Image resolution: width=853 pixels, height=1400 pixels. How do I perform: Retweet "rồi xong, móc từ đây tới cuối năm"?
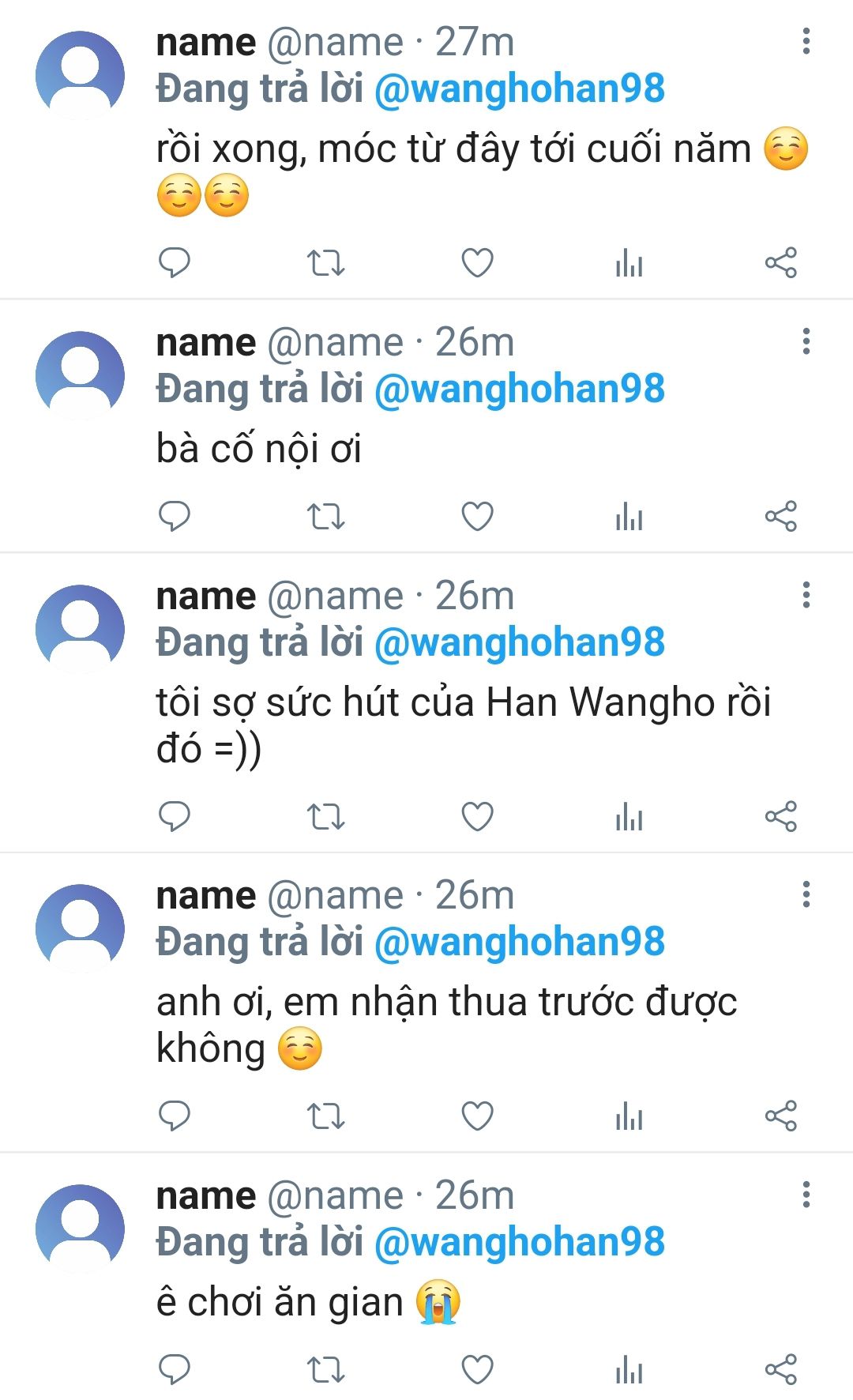point(325,263)
